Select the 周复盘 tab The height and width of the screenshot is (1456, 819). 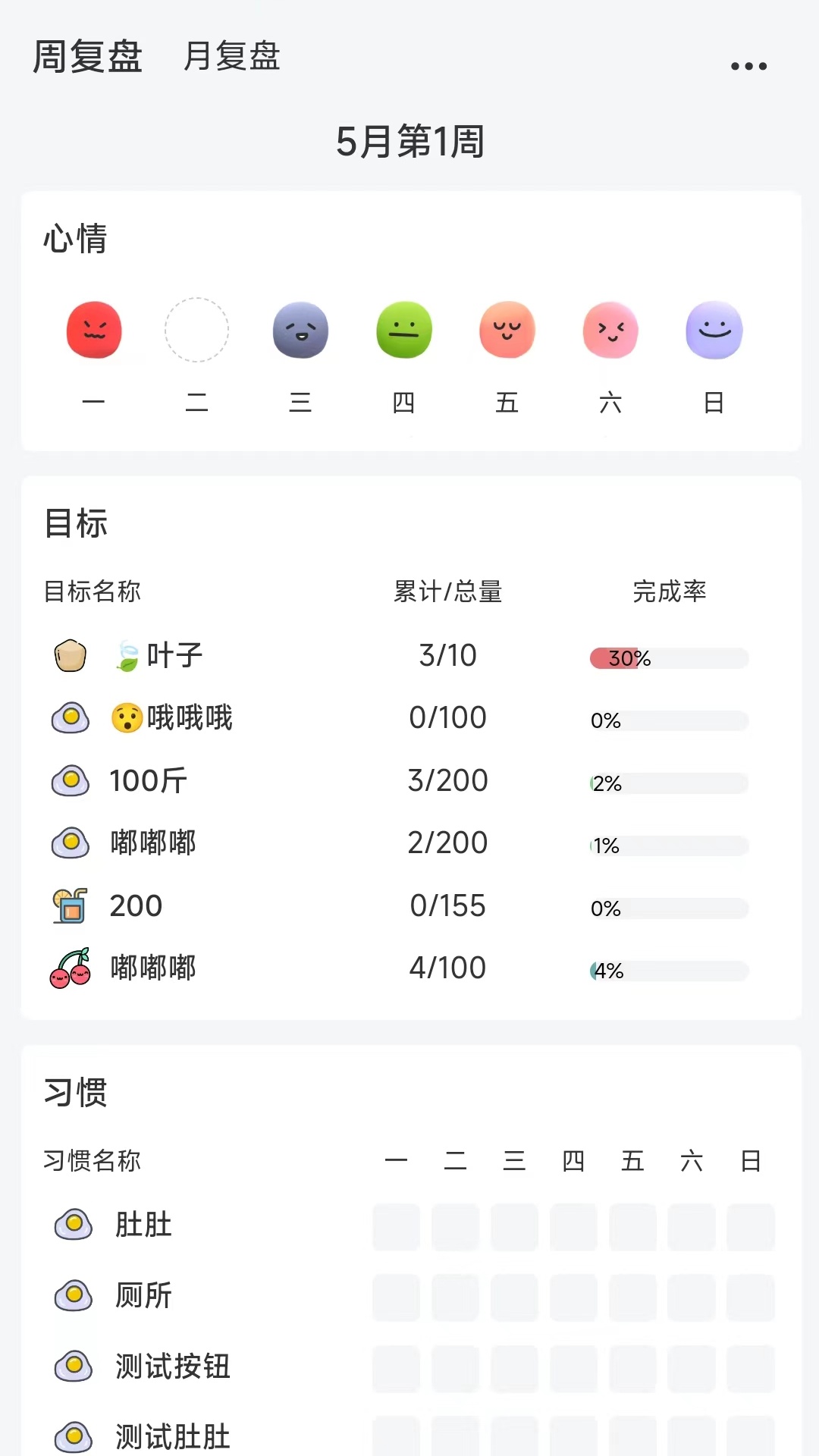click(x=88, y=57)
